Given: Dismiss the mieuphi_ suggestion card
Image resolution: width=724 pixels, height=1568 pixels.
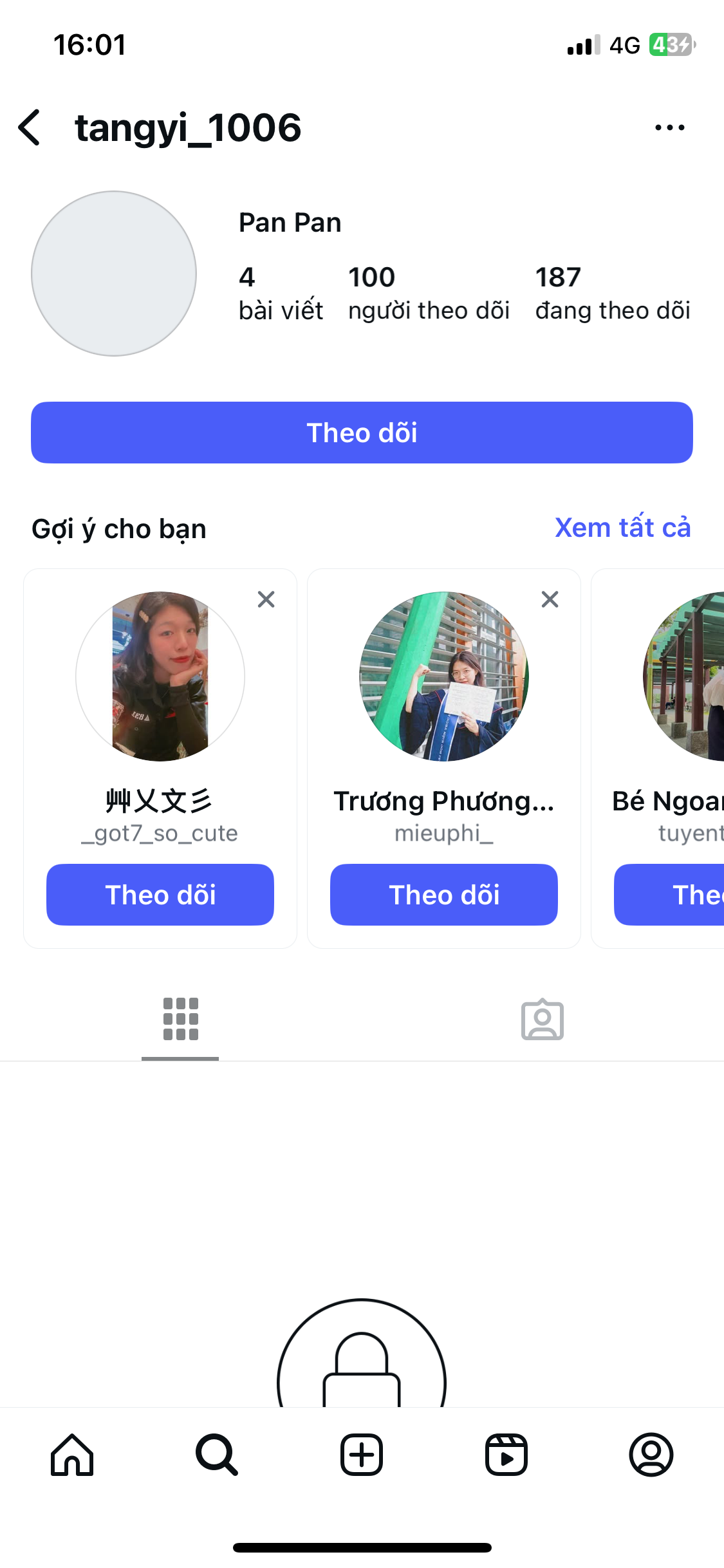Looking at the screenshot, I should (x=550, y=599).
